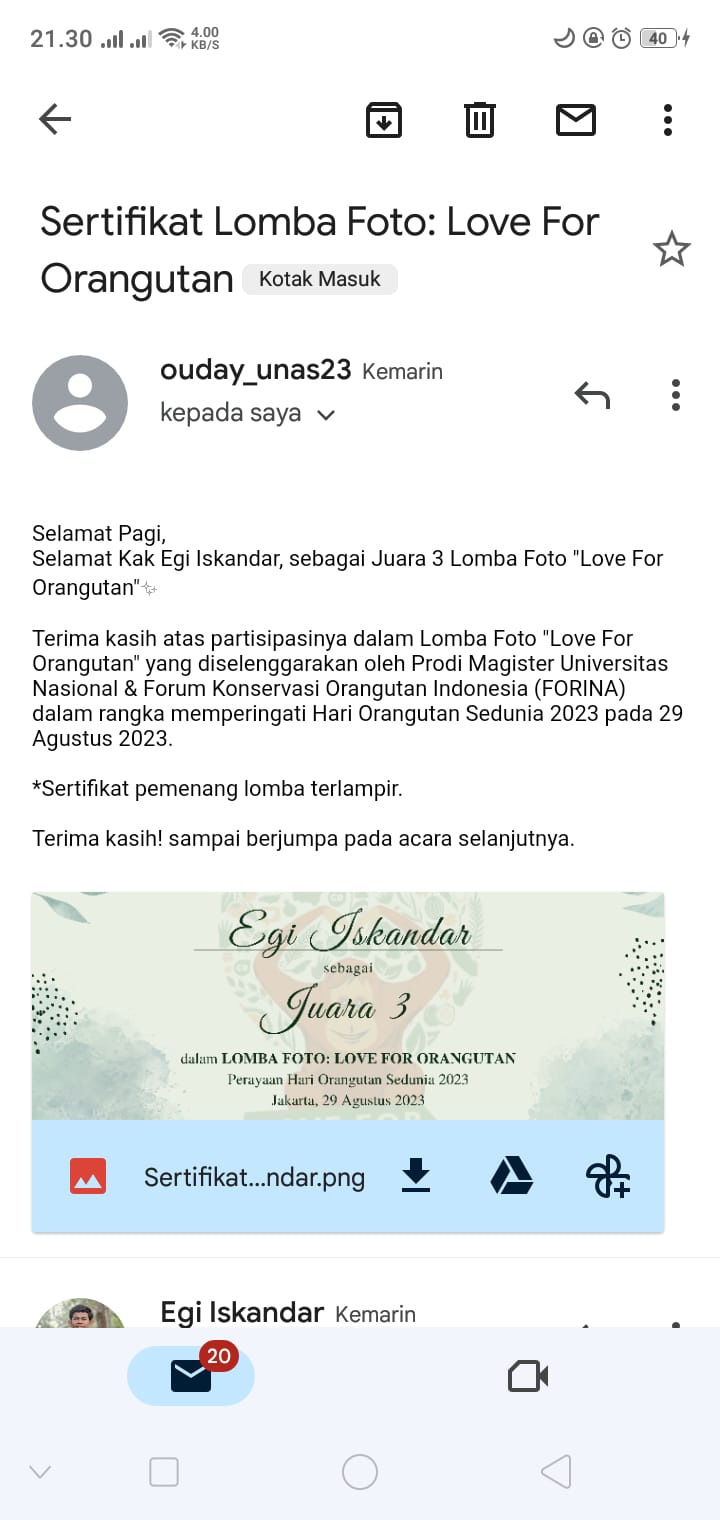The height and width of the screenshot is (1520, 720).
Task: Open the certificate image attachment preview
Action: pyautogui.click(x=348, y=1005)
